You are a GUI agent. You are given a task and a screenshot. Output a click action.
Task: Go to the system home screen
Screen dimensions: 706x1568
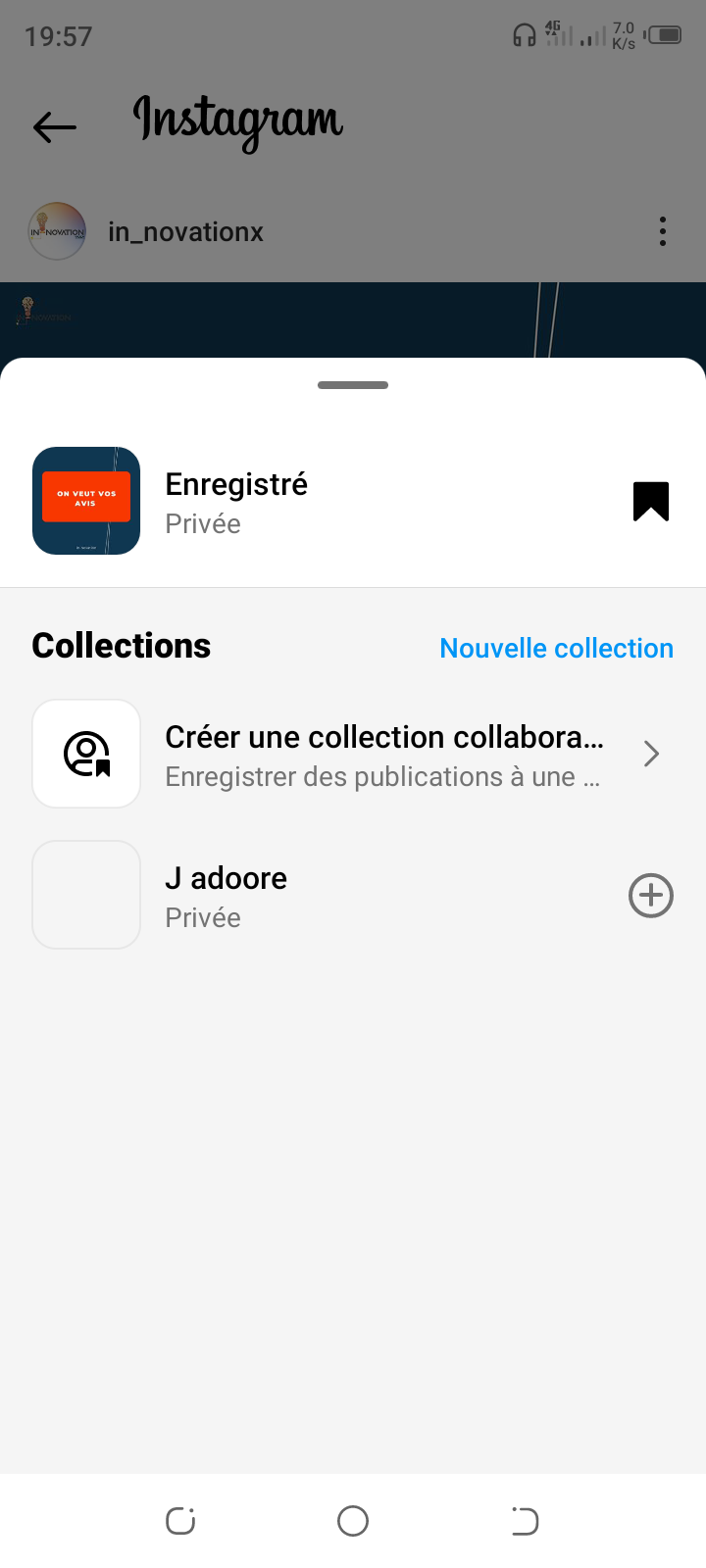pos(353,1521)
